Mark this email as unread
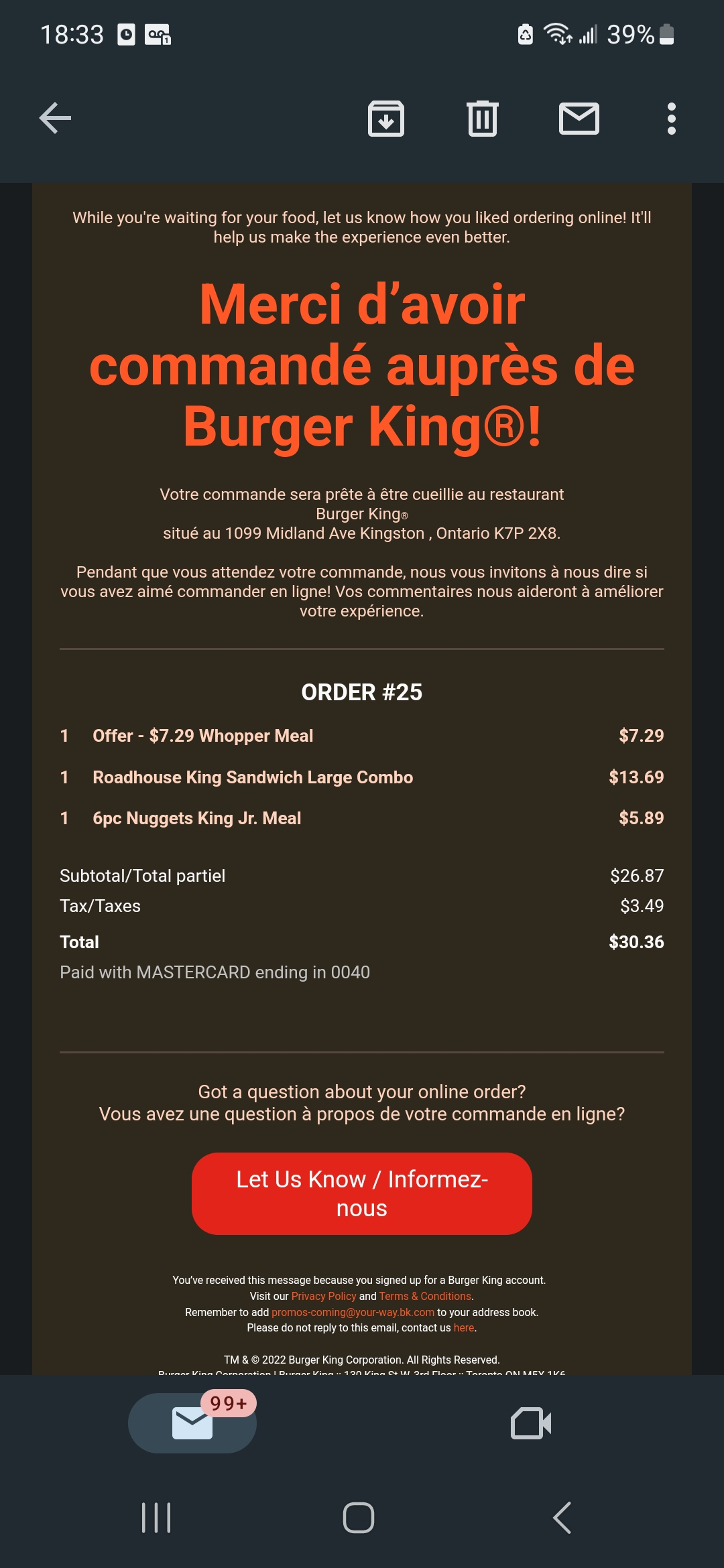The width and height of the screenshot is (724, 1568). 579,119
